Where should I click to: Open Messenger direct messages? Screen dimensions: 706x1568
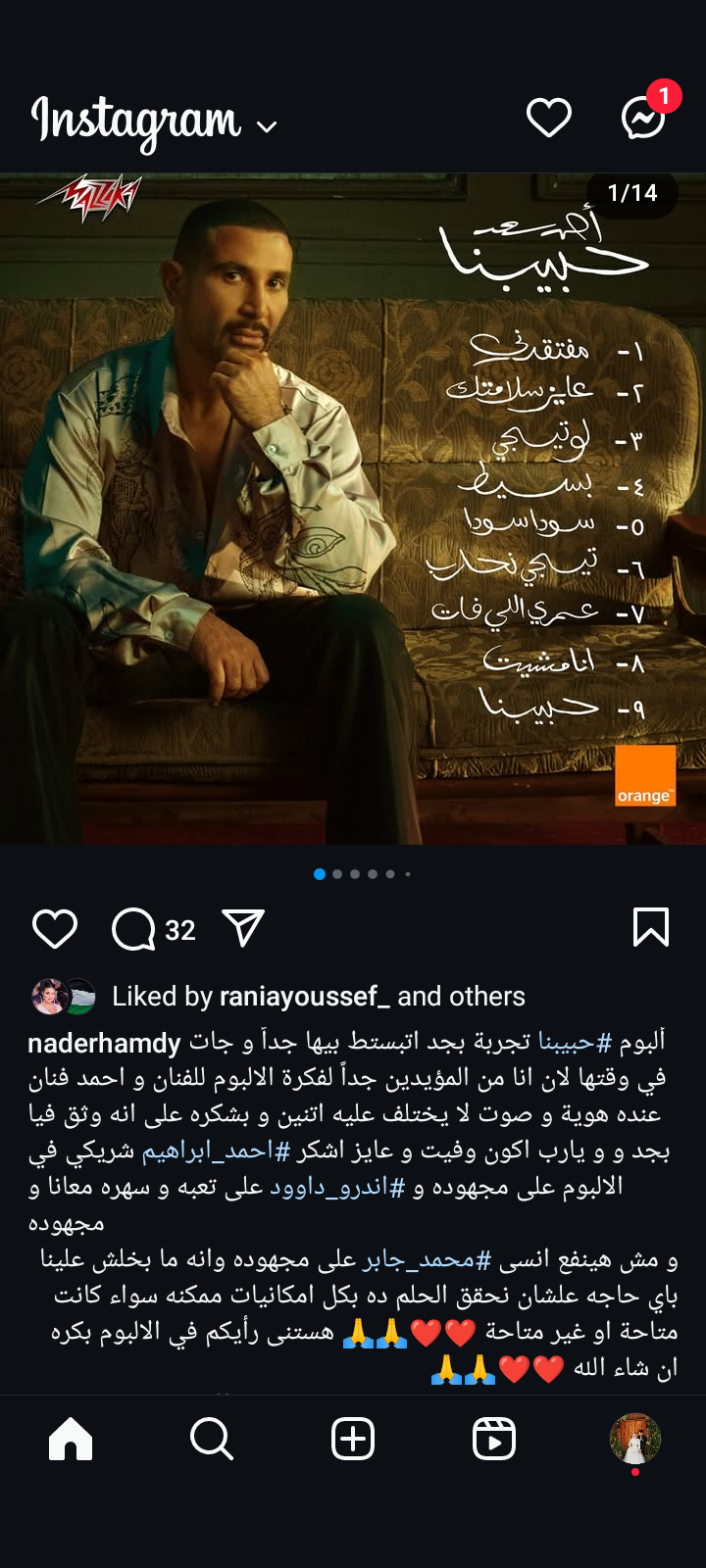tap(643, 119)
